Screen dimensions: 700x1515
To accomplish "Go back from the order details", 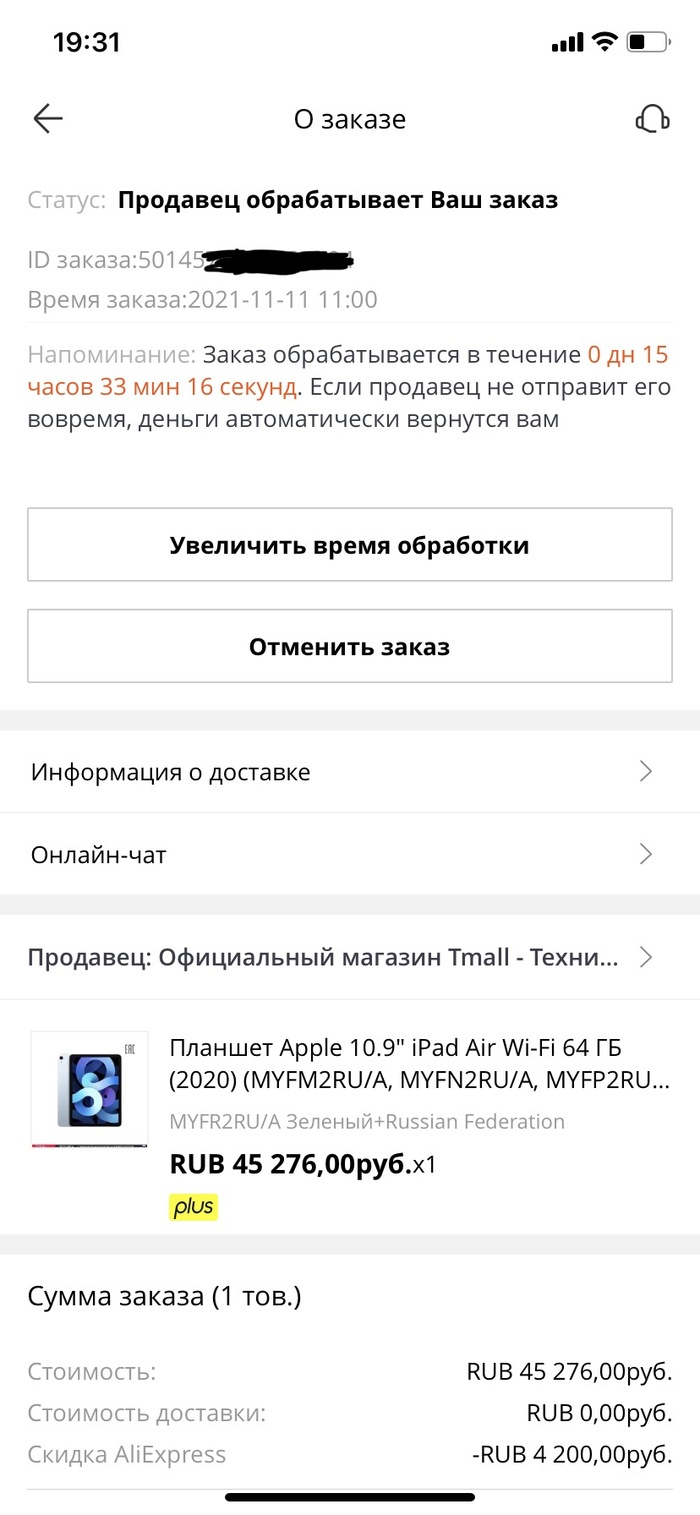I will (48, 119).
